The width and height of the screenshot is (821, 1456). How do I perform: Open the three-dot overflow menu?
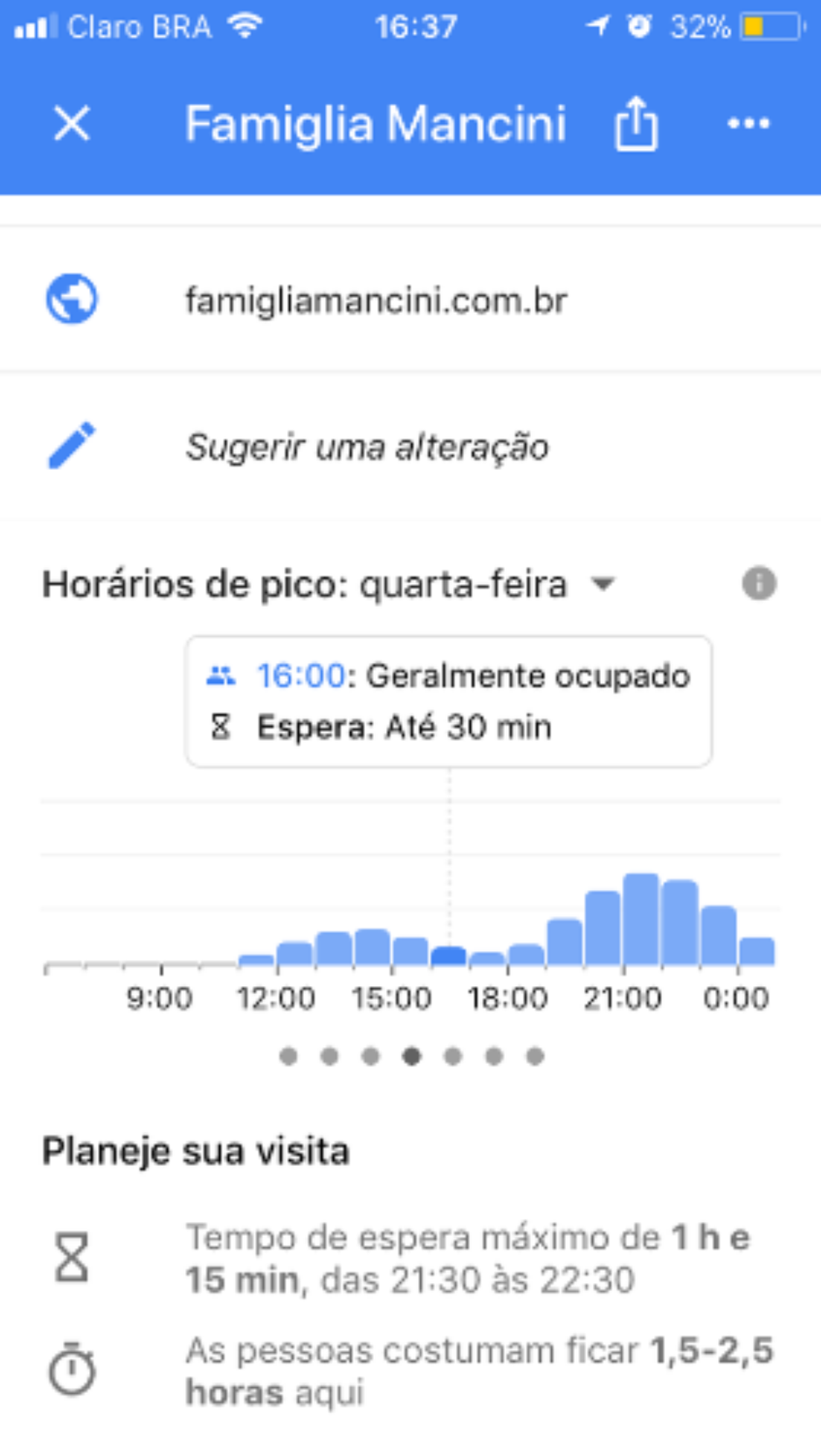click(749, 124)
